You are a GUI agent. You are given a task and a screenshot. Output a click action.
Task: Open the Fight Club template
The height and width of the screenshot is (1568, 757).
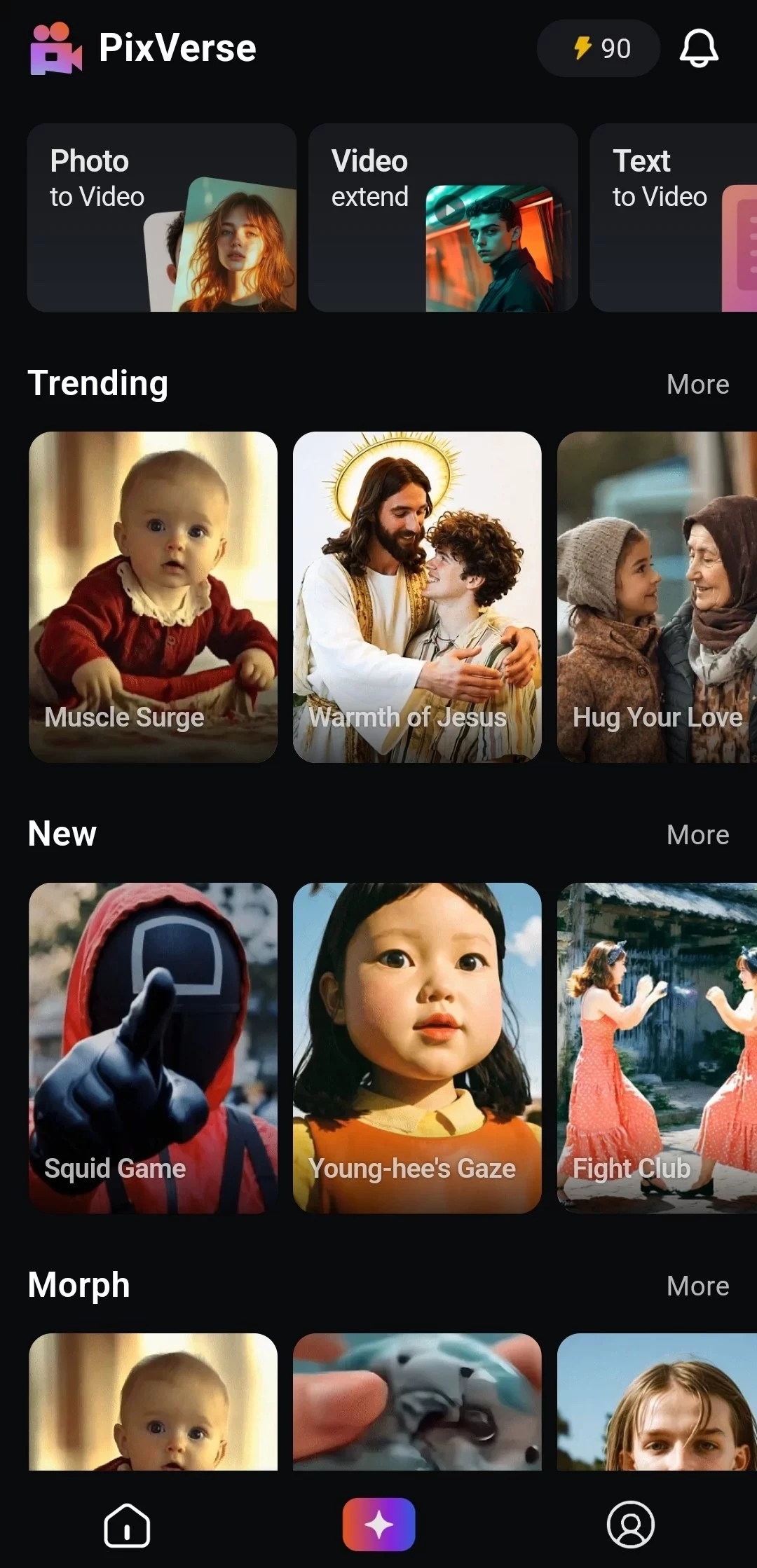click(x=657, y=1048)
